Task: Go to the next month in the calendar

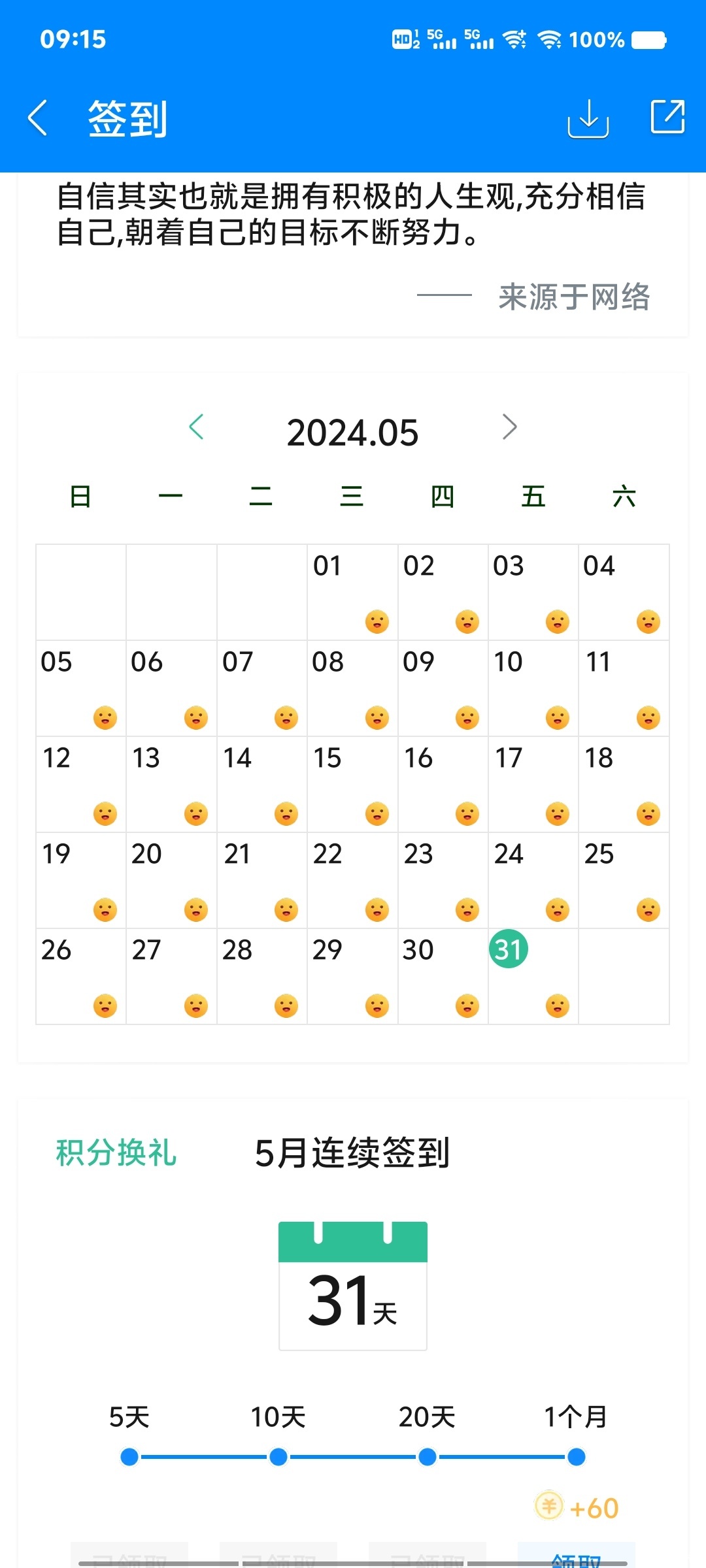Action: pyautogui.click(x=510, y=427)
